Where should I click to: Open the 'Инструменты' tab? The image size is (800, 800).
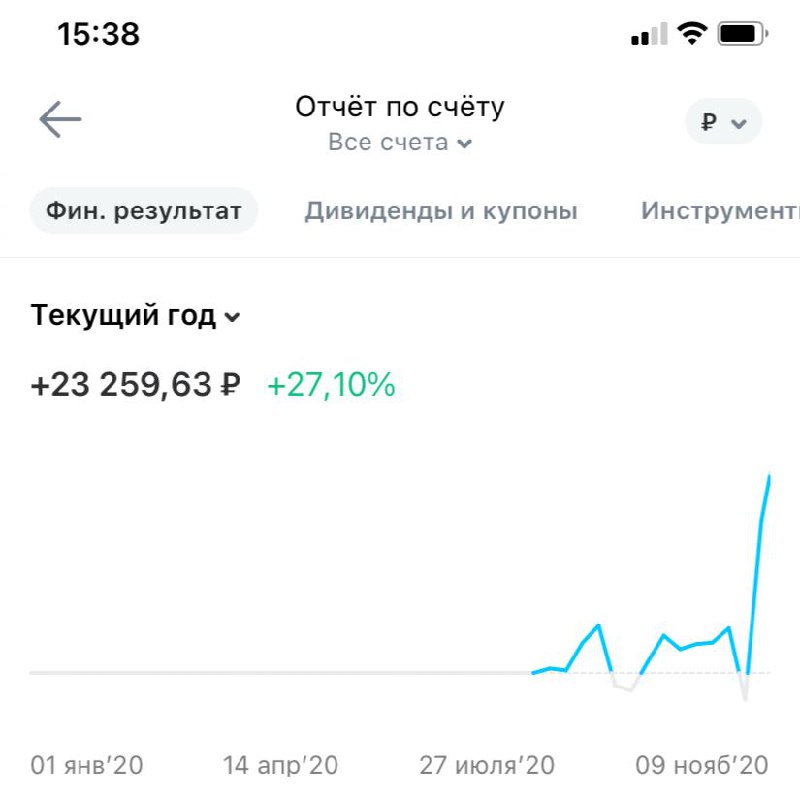pyautogui.click(x=720, y=212)
